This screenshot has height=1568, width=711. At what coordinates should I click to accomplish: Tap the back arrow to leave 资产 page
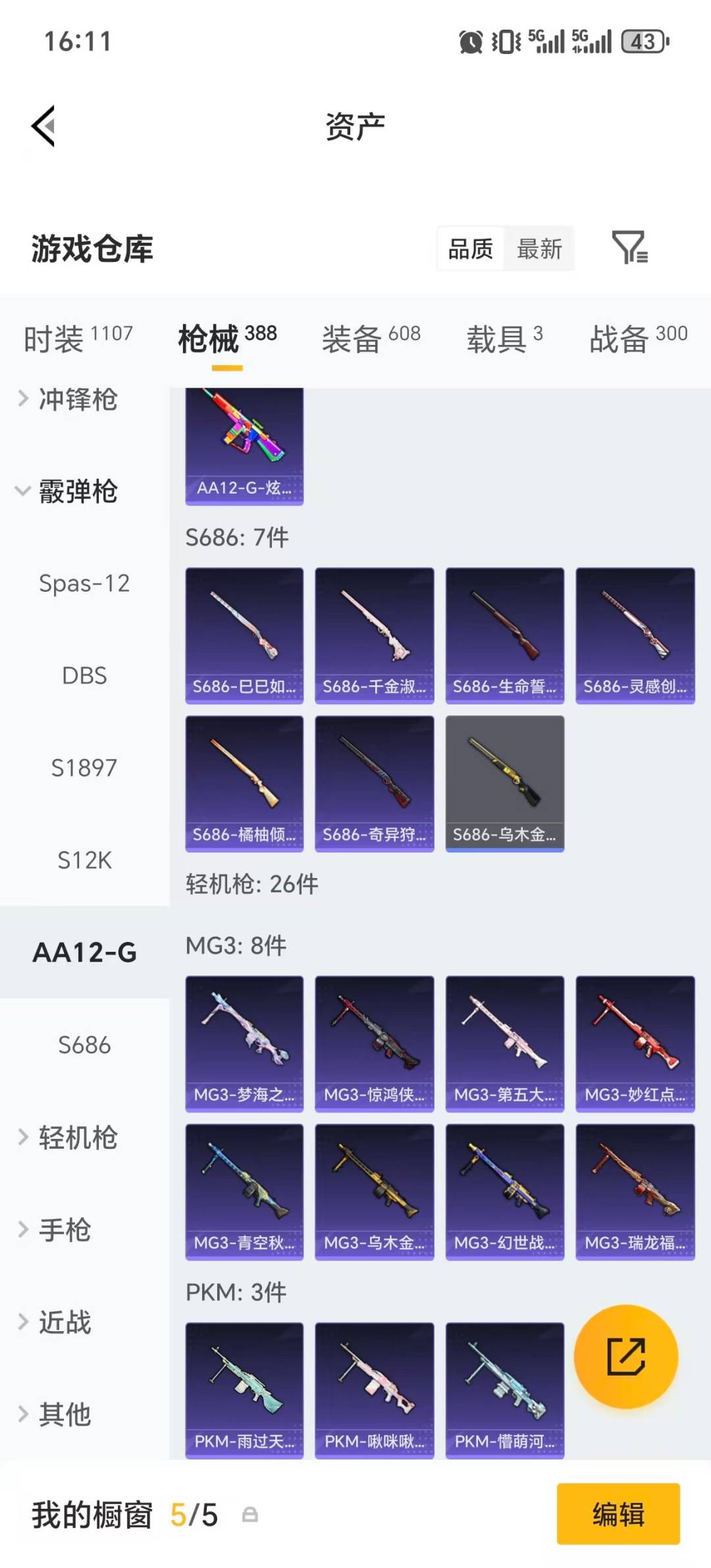click(x=43, y=126)
